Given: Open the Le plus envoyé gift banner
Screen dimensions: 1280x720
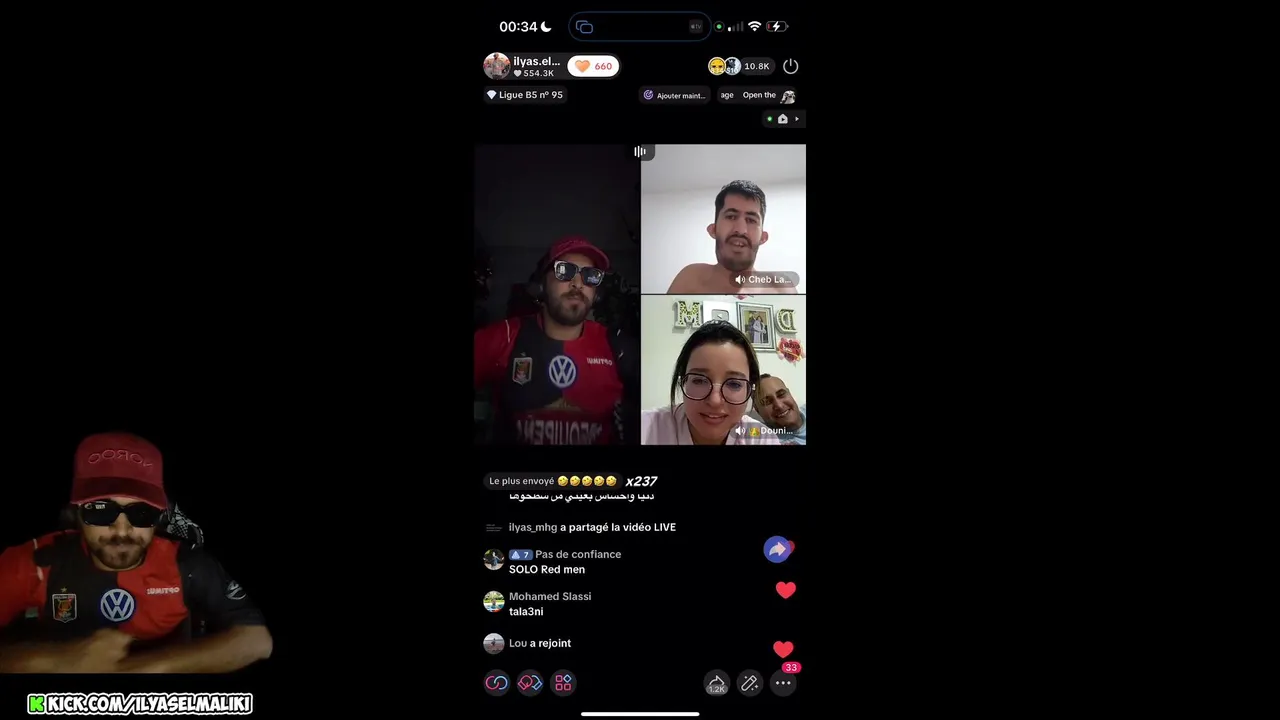Looking at the screenshot, I should click(x=553, y=481).
